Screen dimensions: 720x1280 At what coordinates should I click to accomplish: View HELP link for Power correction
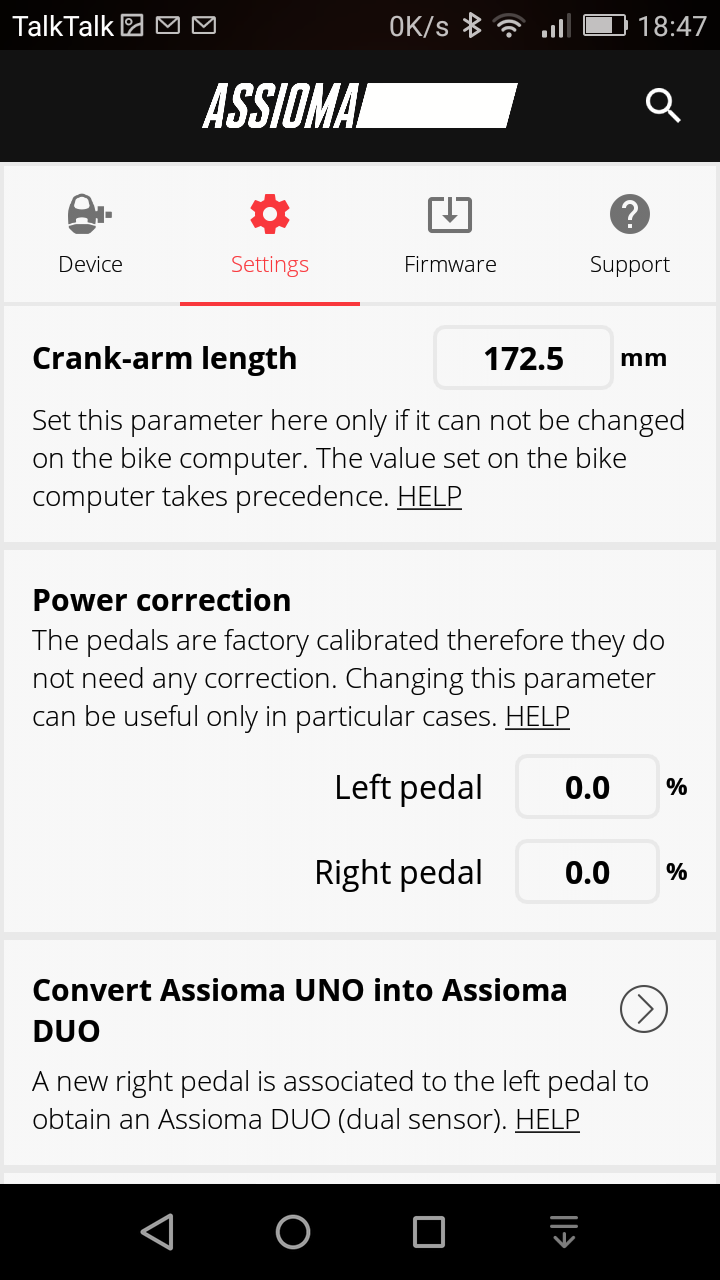click(537, 716)
